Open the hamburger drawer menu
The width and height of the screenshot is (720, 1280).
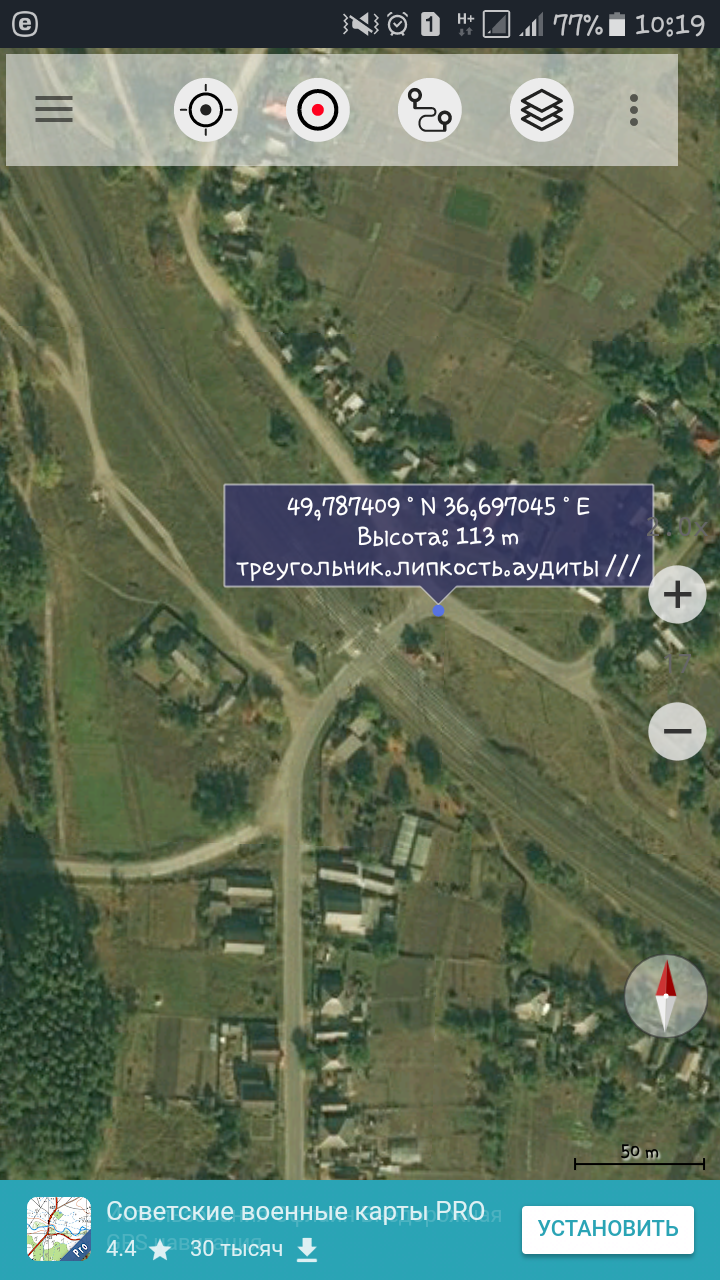pos(54,109)
